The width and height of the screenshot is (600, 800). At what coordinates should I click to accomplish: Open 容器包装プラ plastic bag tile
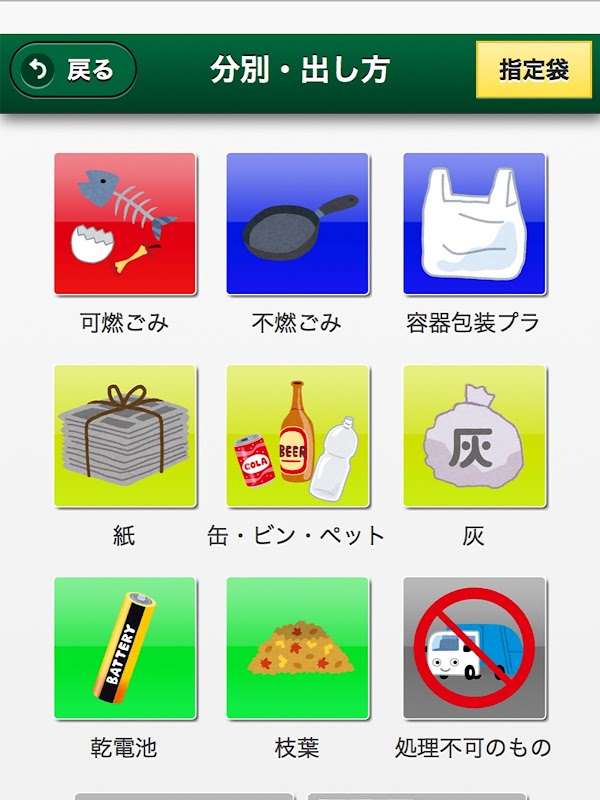click(474, 223)
